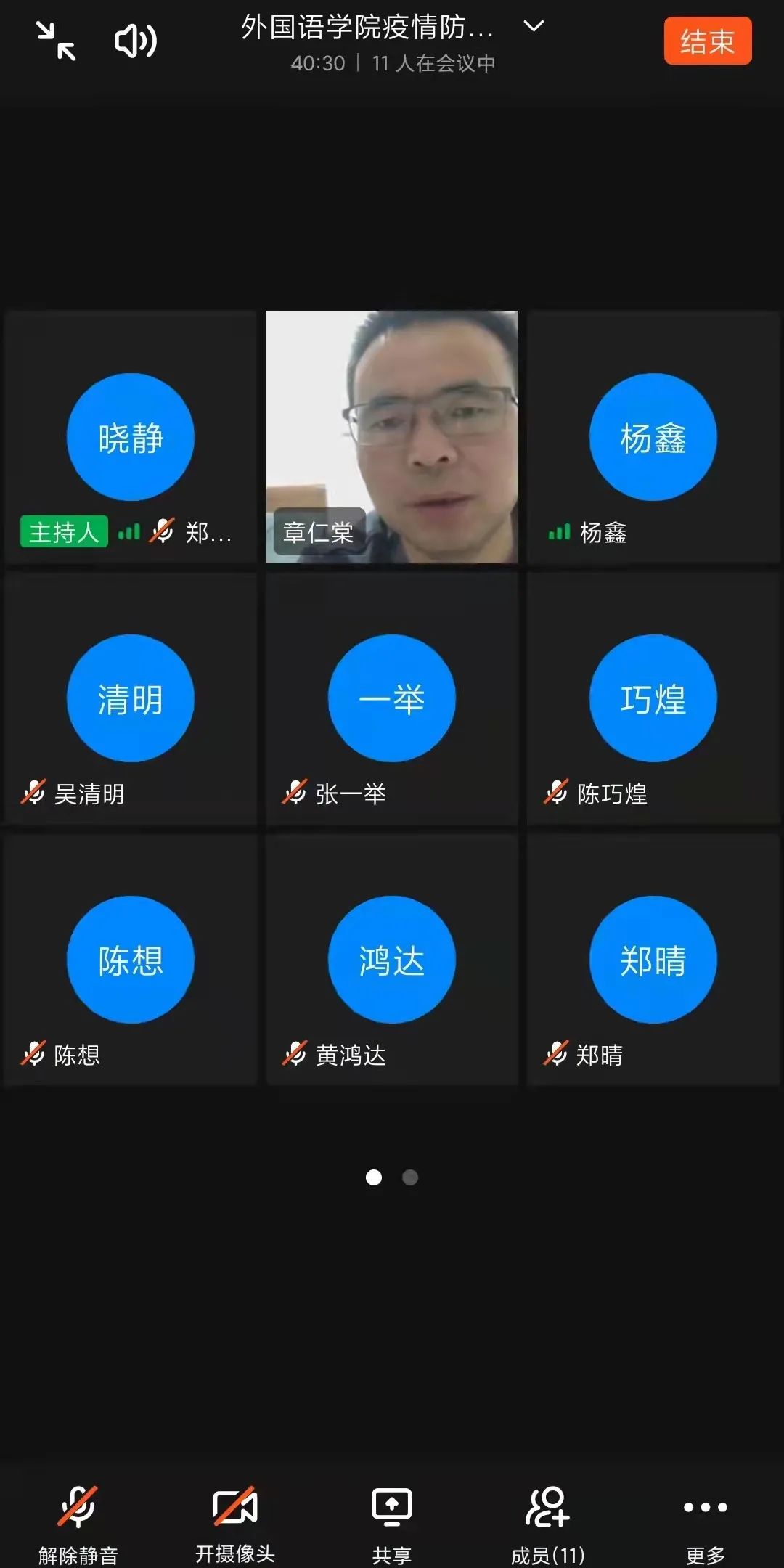Open the 共享 screen share option

click(392, 1522)
